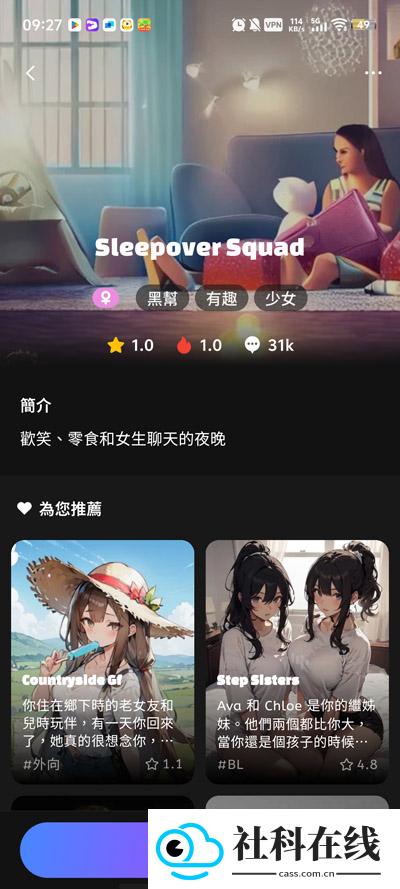The height and width of the screenshot is (889, 400).
Task: Open the Countryside Gf character card
Action: (x=103, y=662)
